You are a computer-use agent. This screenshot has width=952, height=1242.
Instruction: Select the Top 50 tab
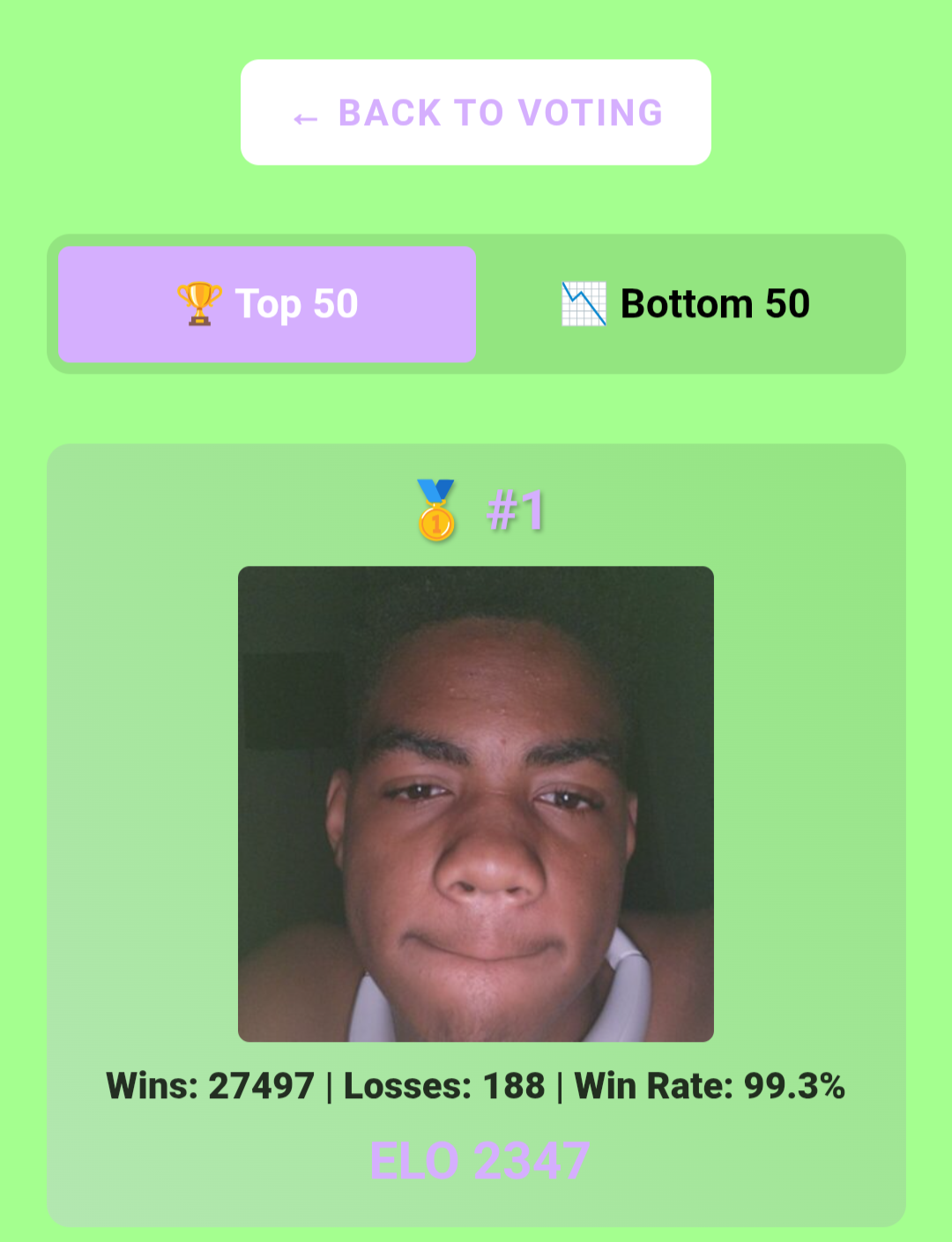[x=267, y=304]
